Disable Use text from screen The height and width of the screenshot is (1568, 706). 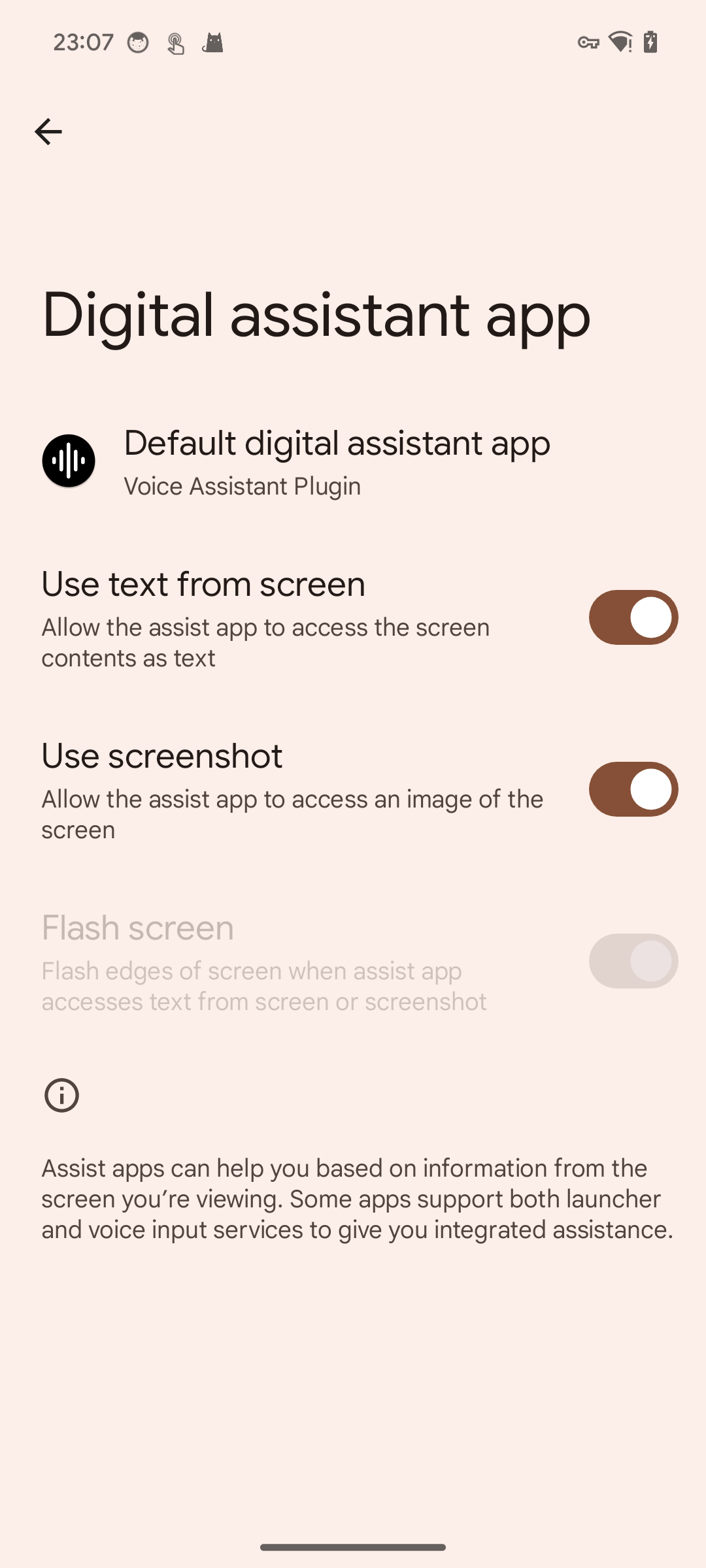(633, 617)
